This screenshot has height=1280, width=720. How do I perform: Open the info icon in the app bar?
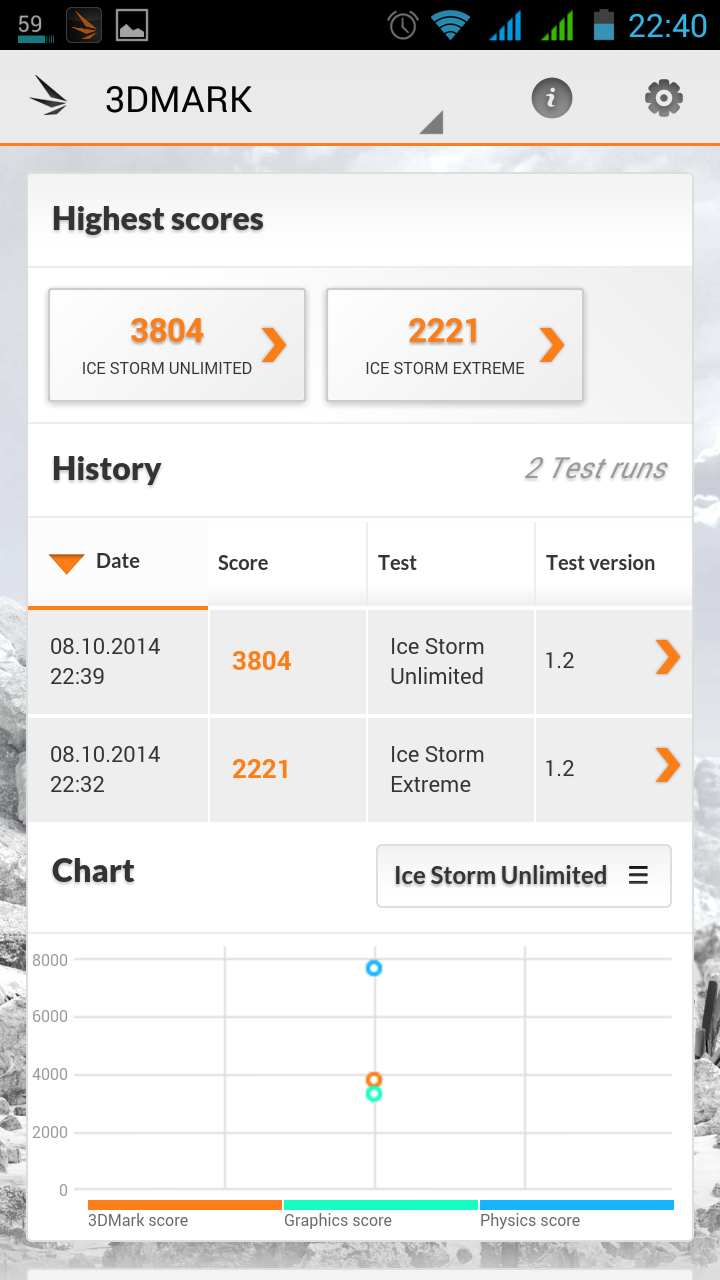(x=552, y=98)
